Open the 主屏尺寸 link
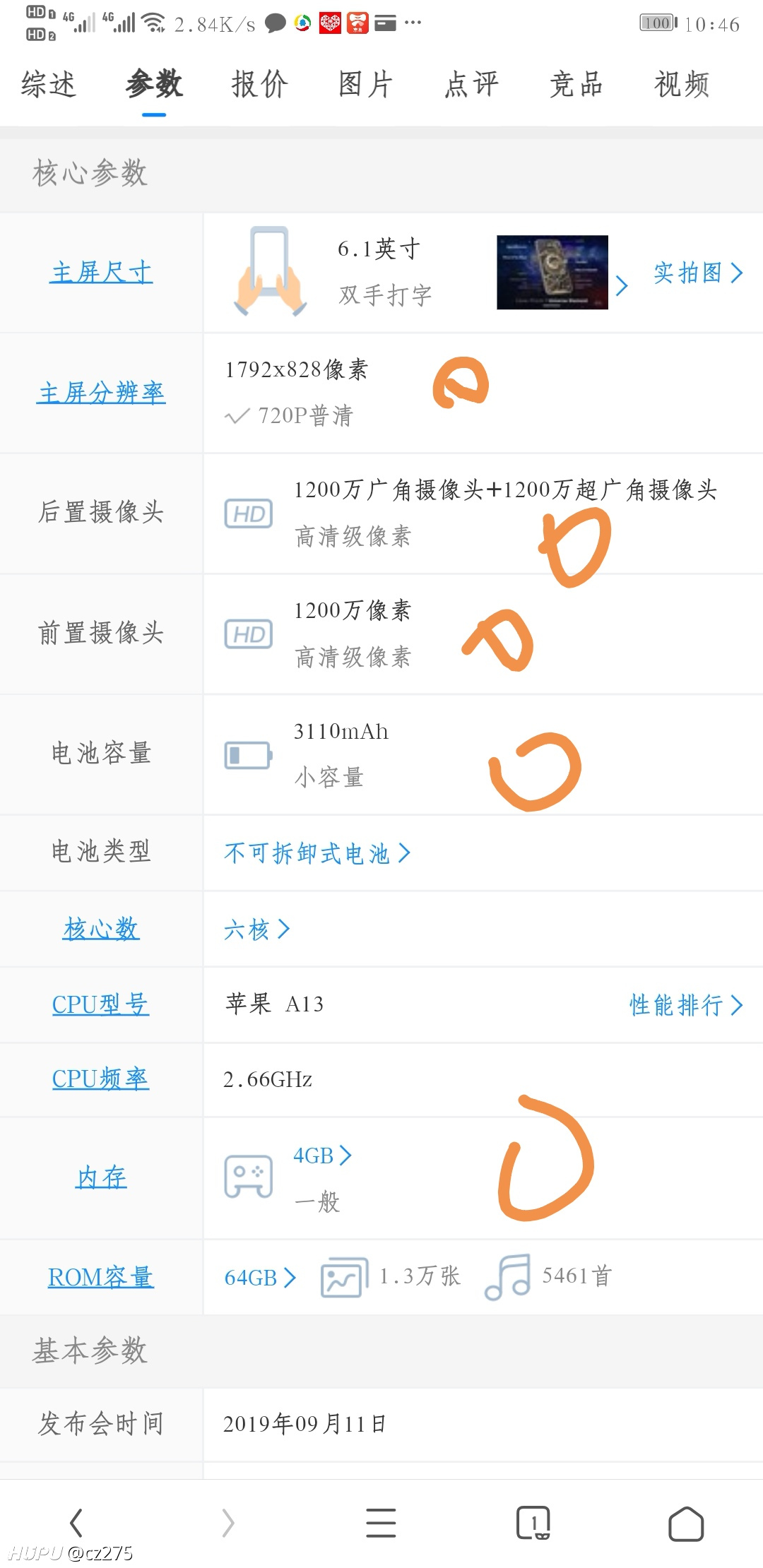 pos(101,272)
